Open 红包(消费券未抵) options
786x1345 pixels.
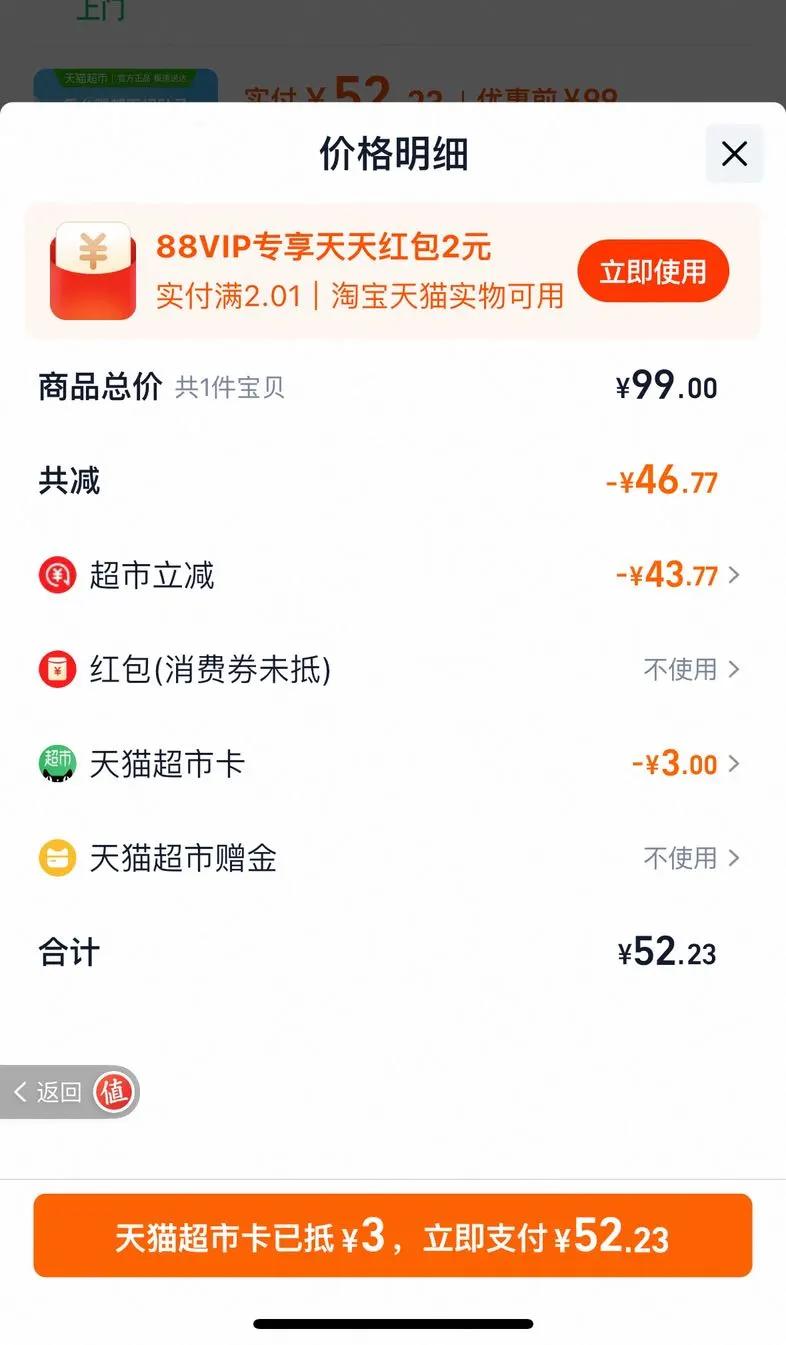point(690,669)
